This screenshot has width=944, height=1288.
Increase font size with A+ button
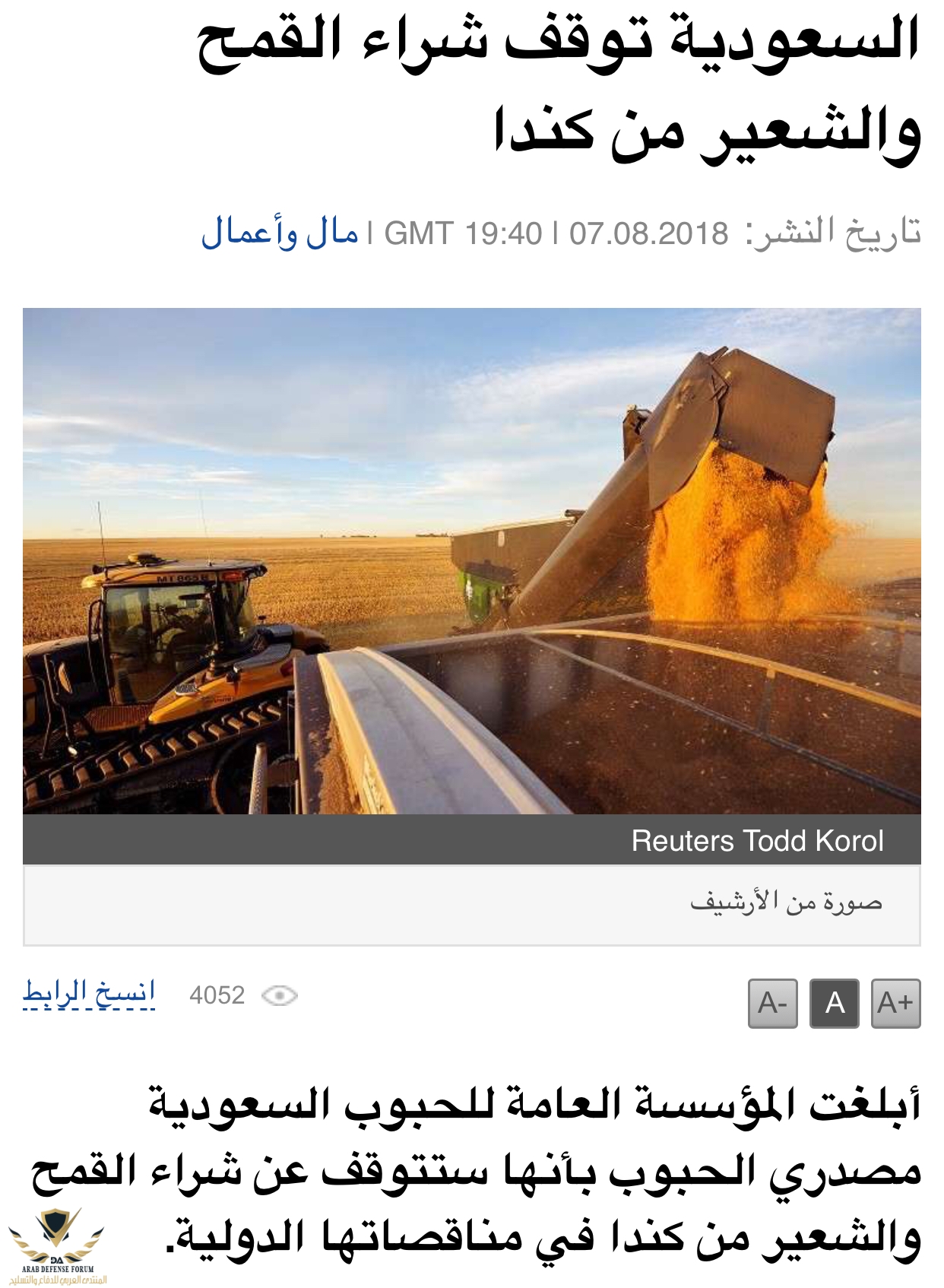[x=895, y=1003]
